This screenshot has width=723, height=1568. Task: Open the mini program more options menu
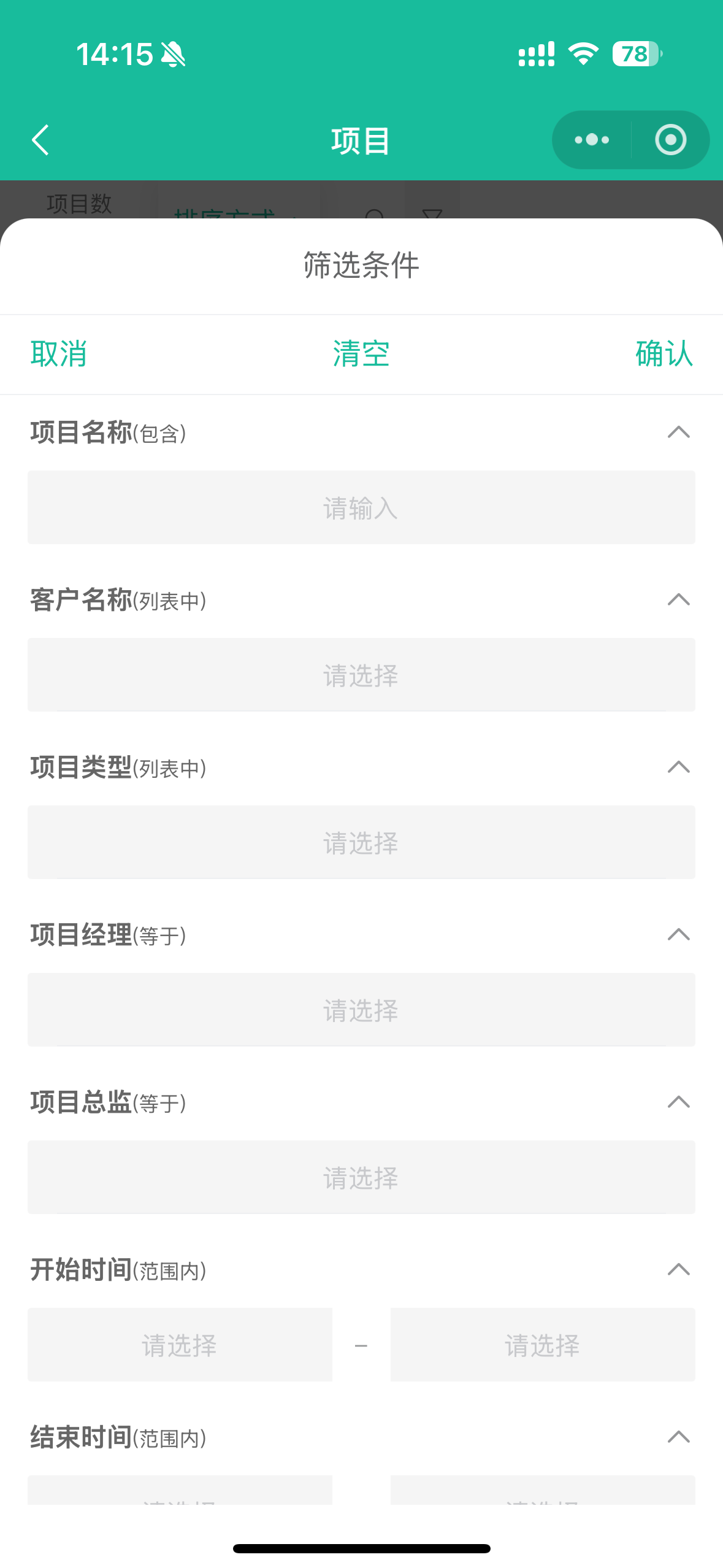click(592, 140)
